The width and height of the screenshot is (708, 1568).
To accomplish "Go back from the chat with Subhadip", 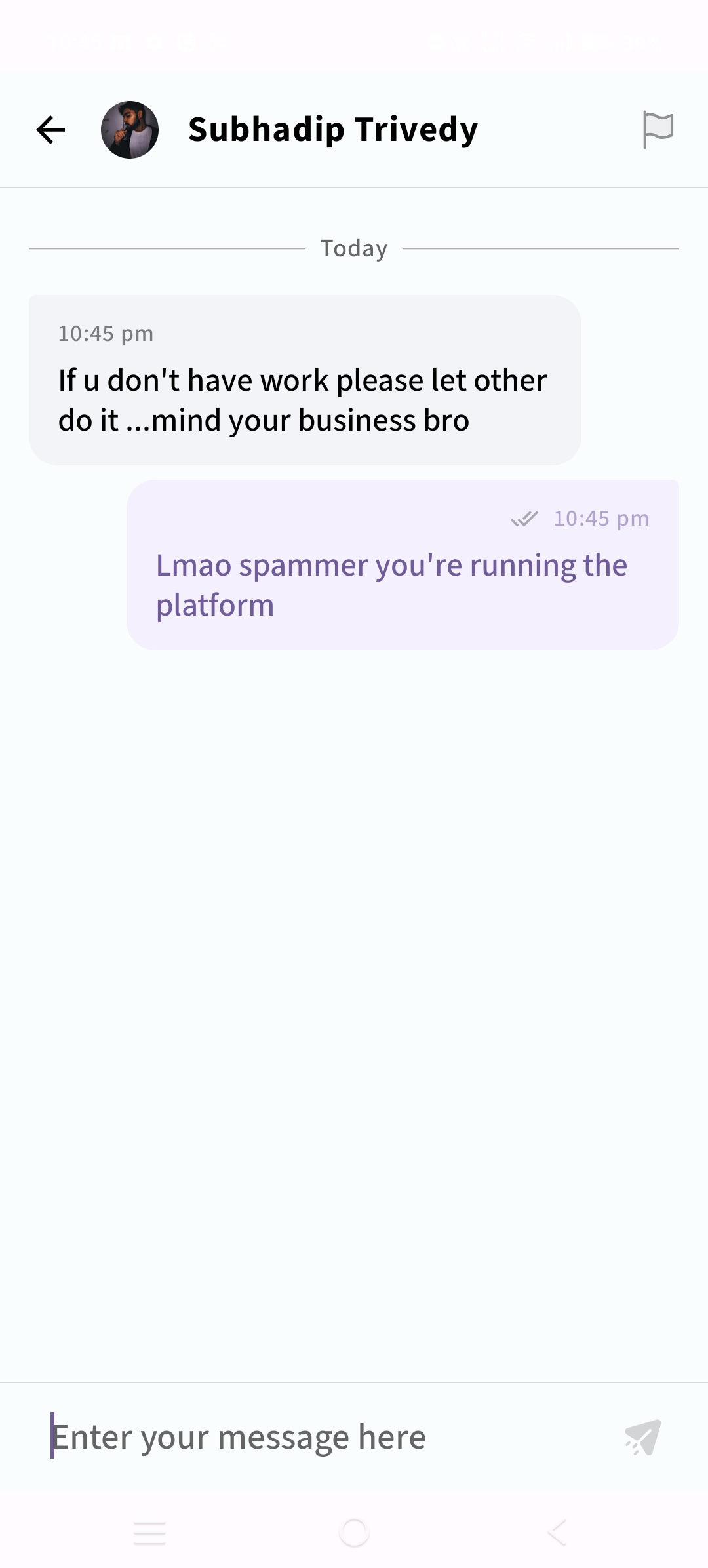I will pyautogui.click(x=50, y=129).
